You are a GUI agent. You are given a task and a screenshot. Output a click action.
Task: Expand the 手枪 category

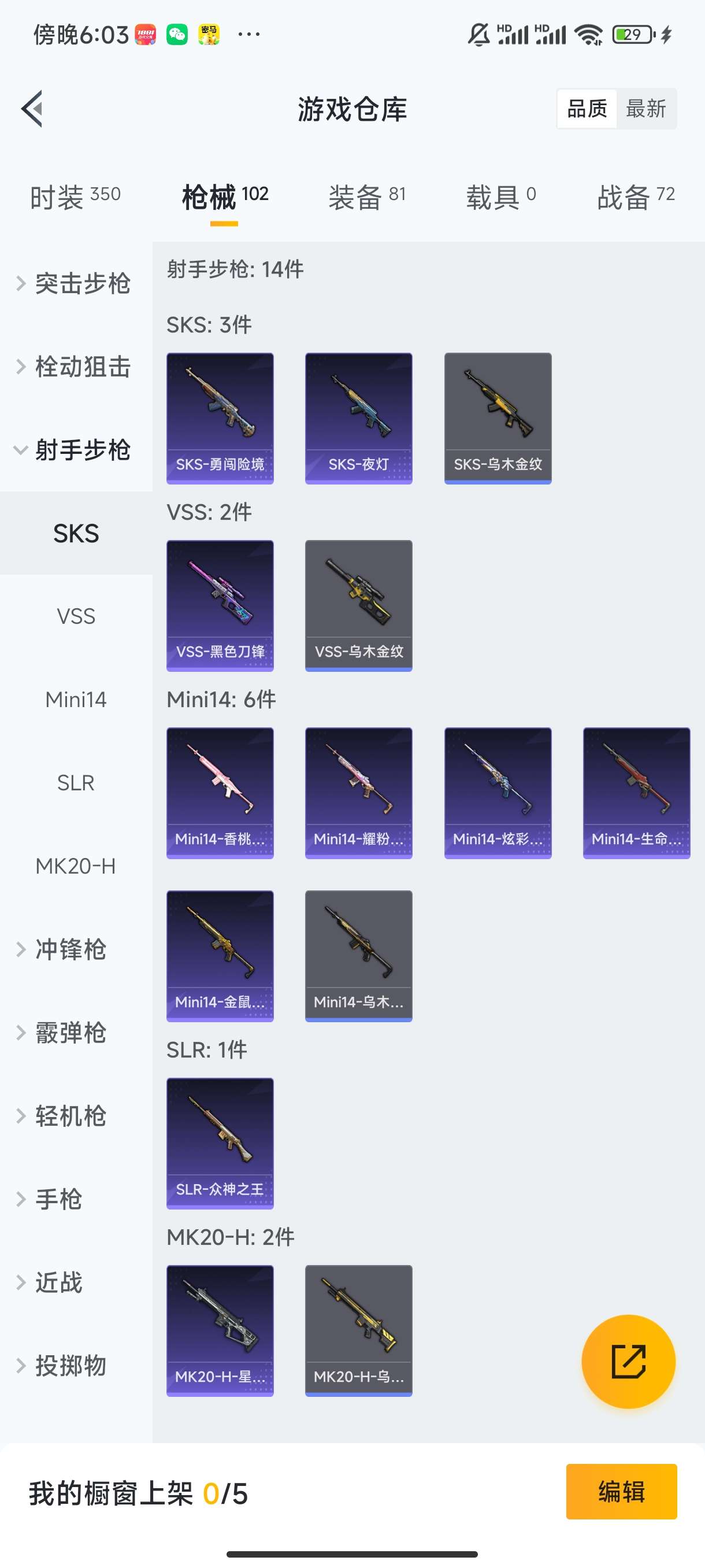(58, 1199)
